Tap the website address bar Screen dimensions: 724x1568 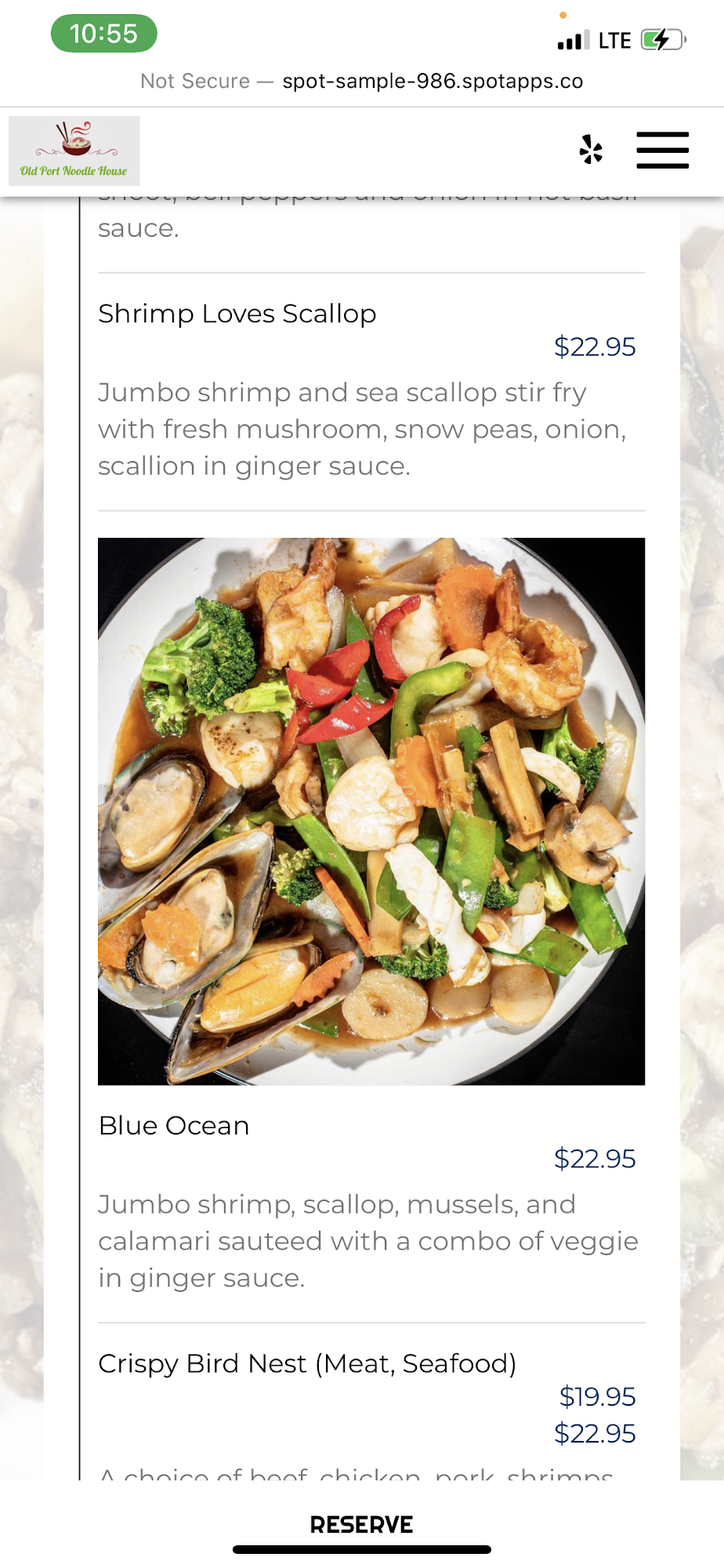(362, 82)
